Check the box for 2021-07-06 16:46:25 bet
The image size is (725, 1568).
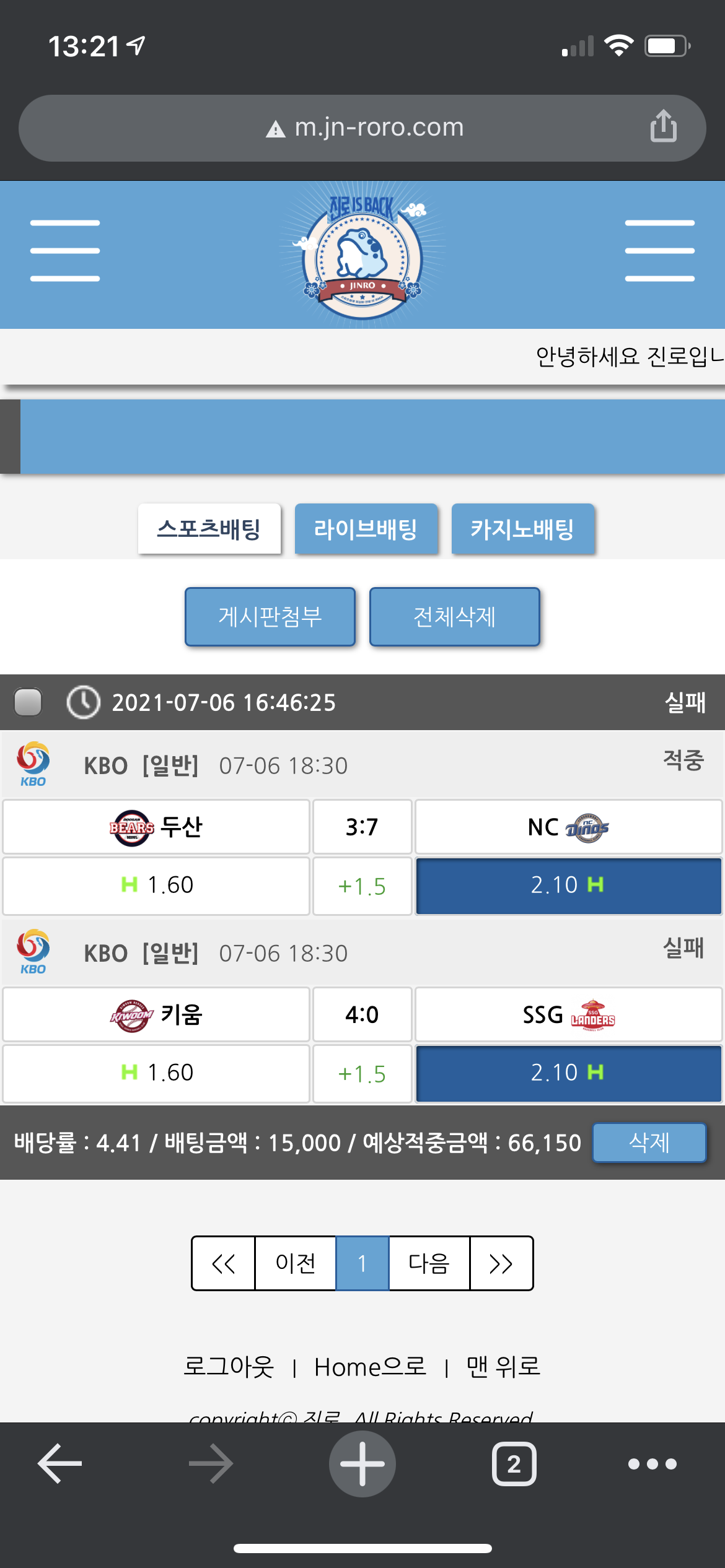(28, 702)
